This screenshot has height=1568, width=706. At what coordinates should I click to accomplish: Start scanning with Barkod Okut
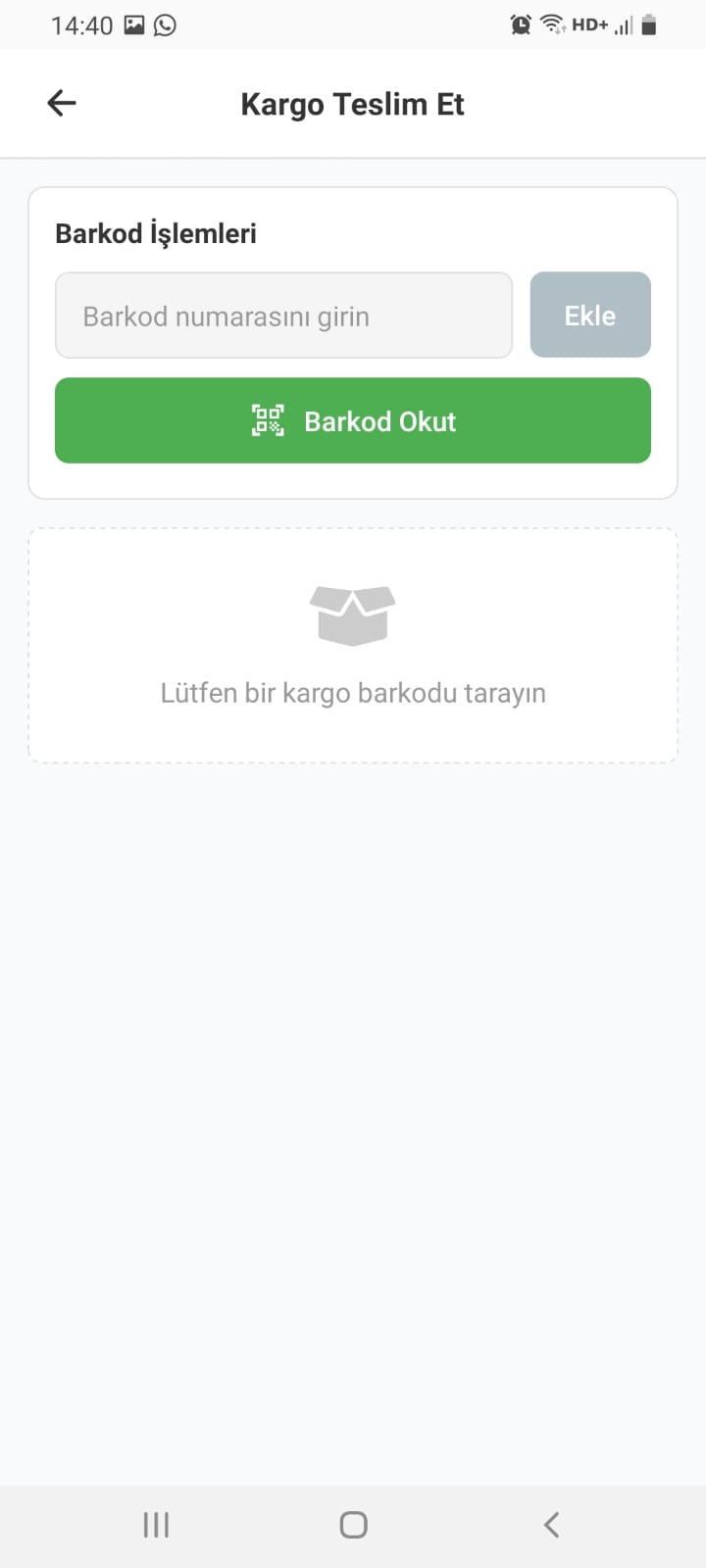point(353,420)
